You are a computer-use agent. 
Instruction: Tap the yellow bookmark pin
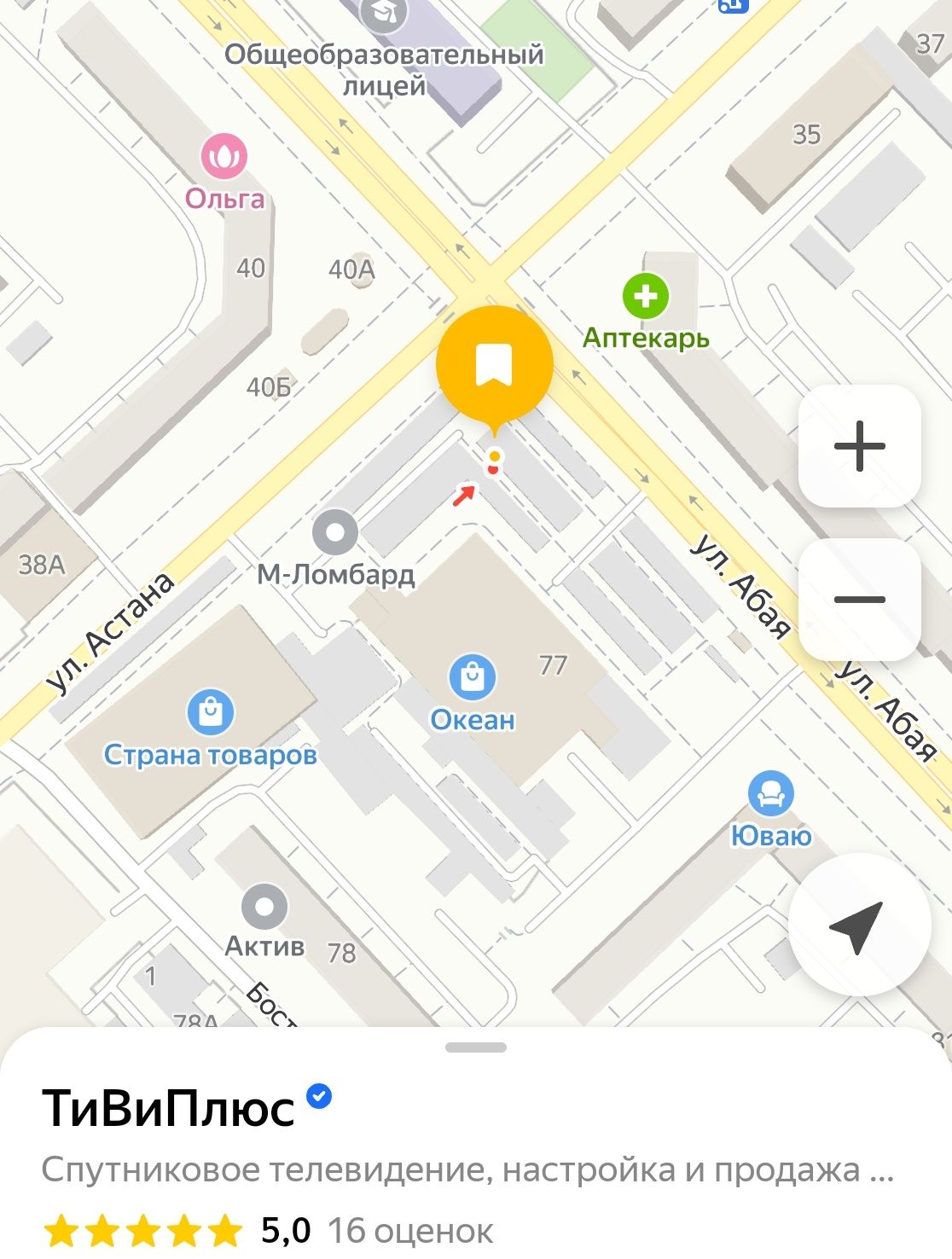pyautogui.click(x=494, y=364)
